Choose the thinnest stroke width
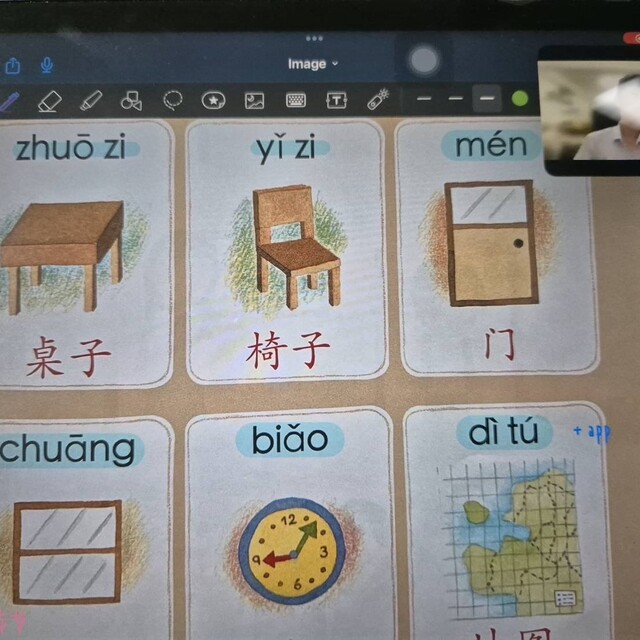This screenshot has height=640, width=640. coord(424,99)
